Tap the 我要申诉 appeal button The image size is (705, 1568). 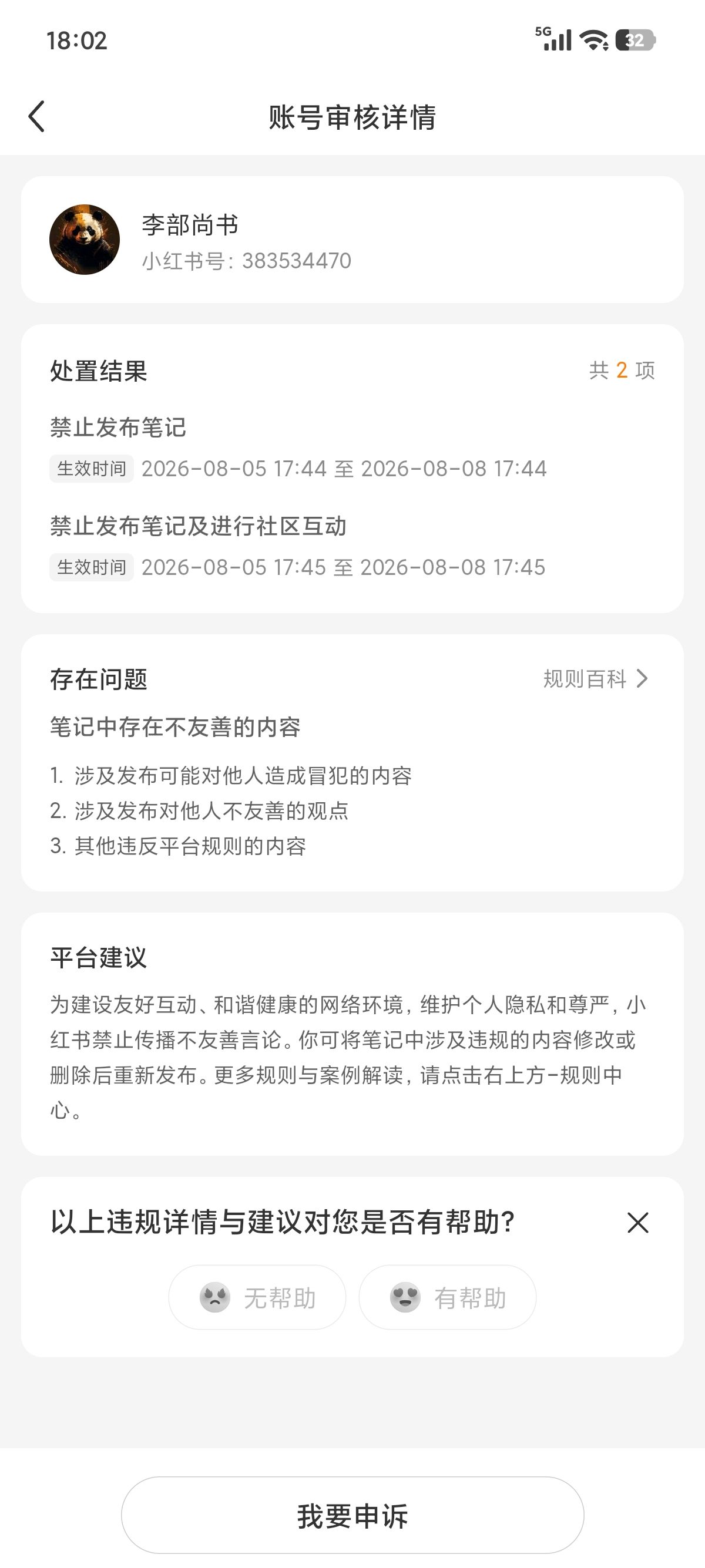tap(352, 1515)
